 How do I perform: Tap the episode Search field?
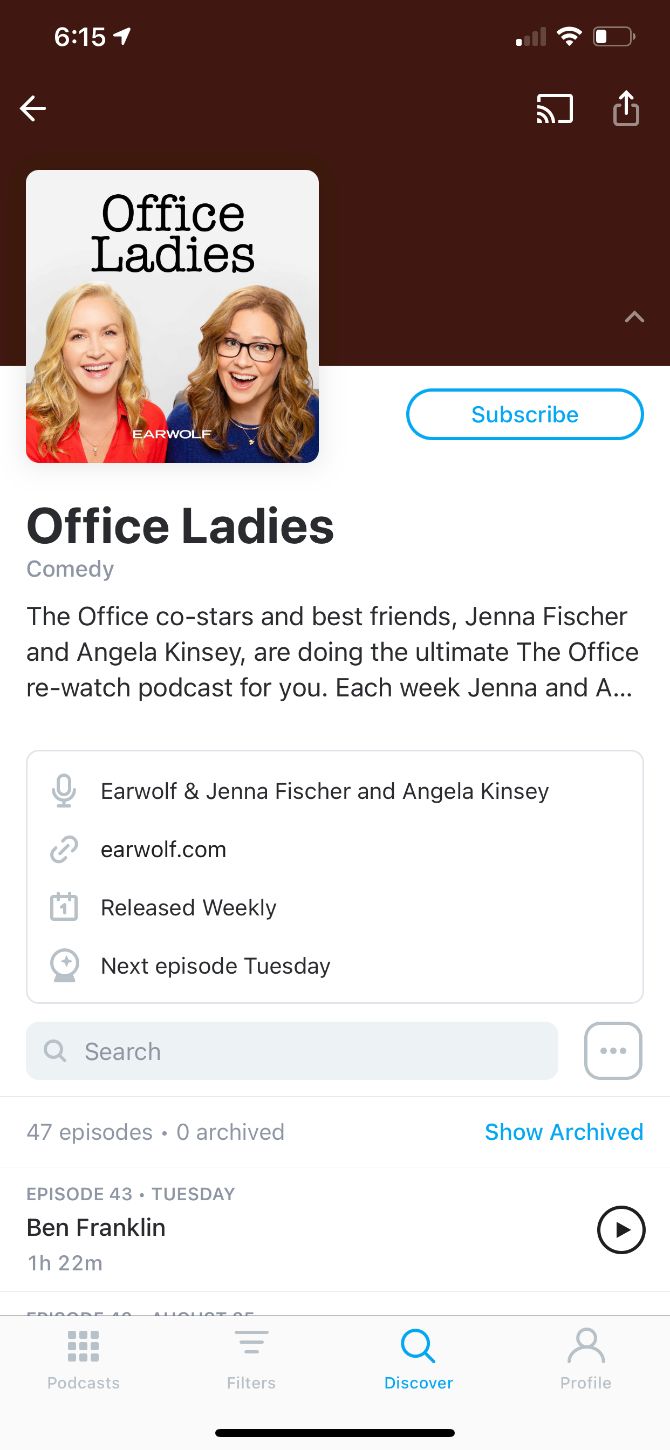(292, 1051)
